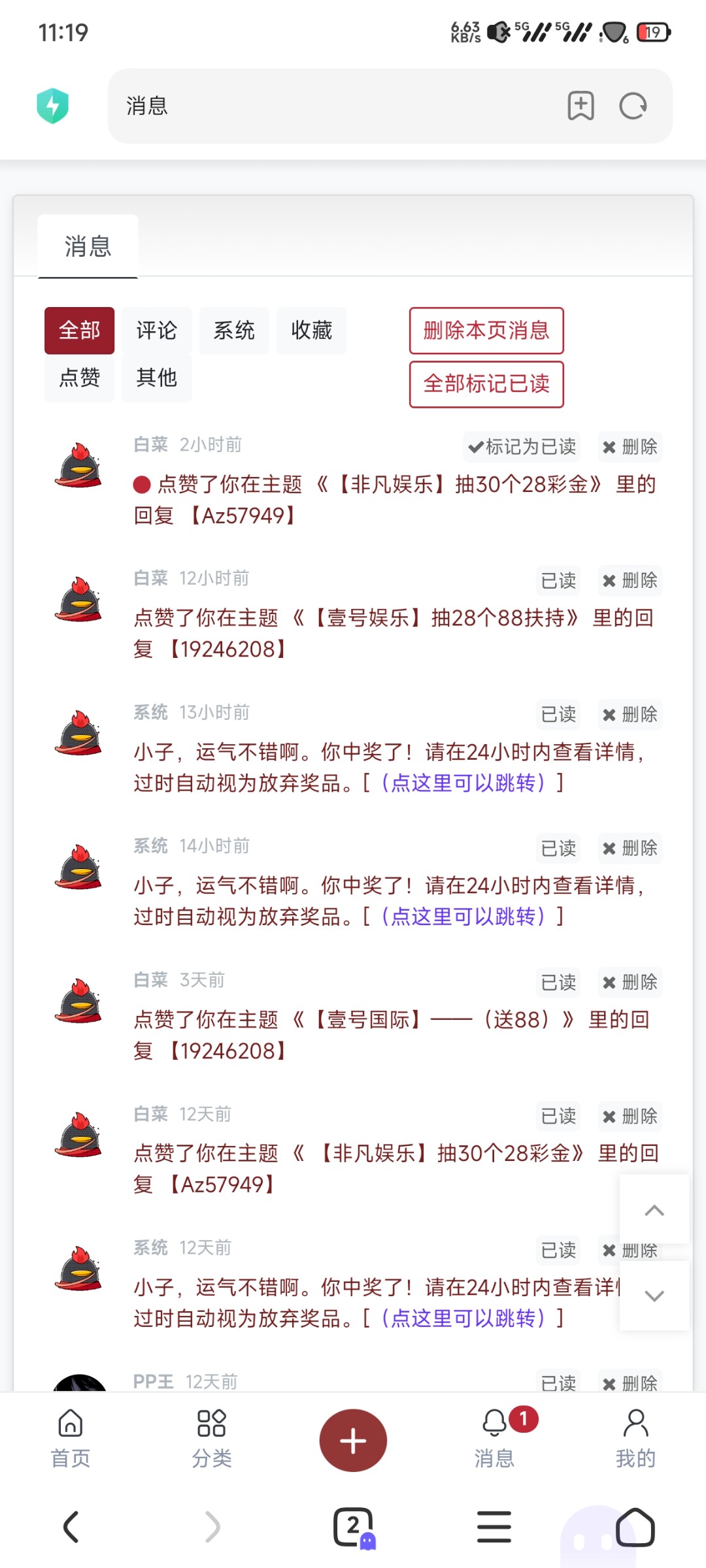This screenshot has width=706, height=1568.
Task: Tap 删除本页消息 button
Action: click(486, 331)
